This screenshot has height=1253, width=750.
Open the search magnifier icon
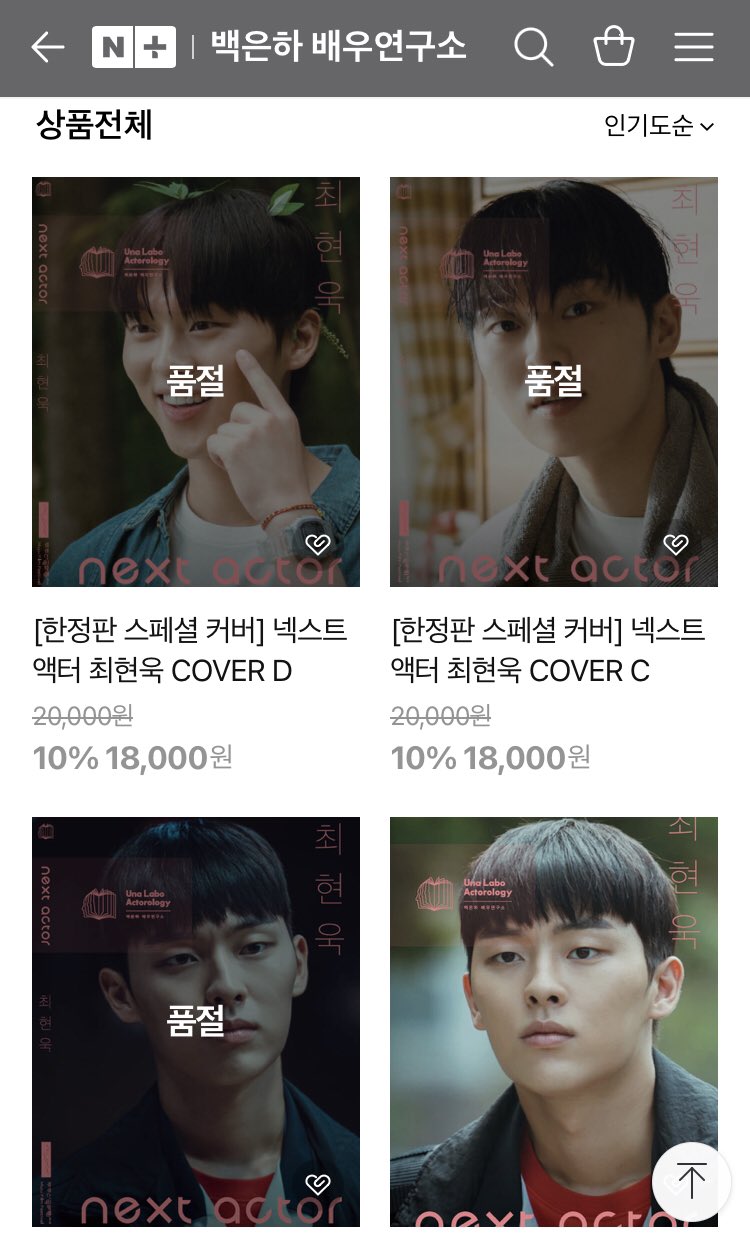click(534, 47)
